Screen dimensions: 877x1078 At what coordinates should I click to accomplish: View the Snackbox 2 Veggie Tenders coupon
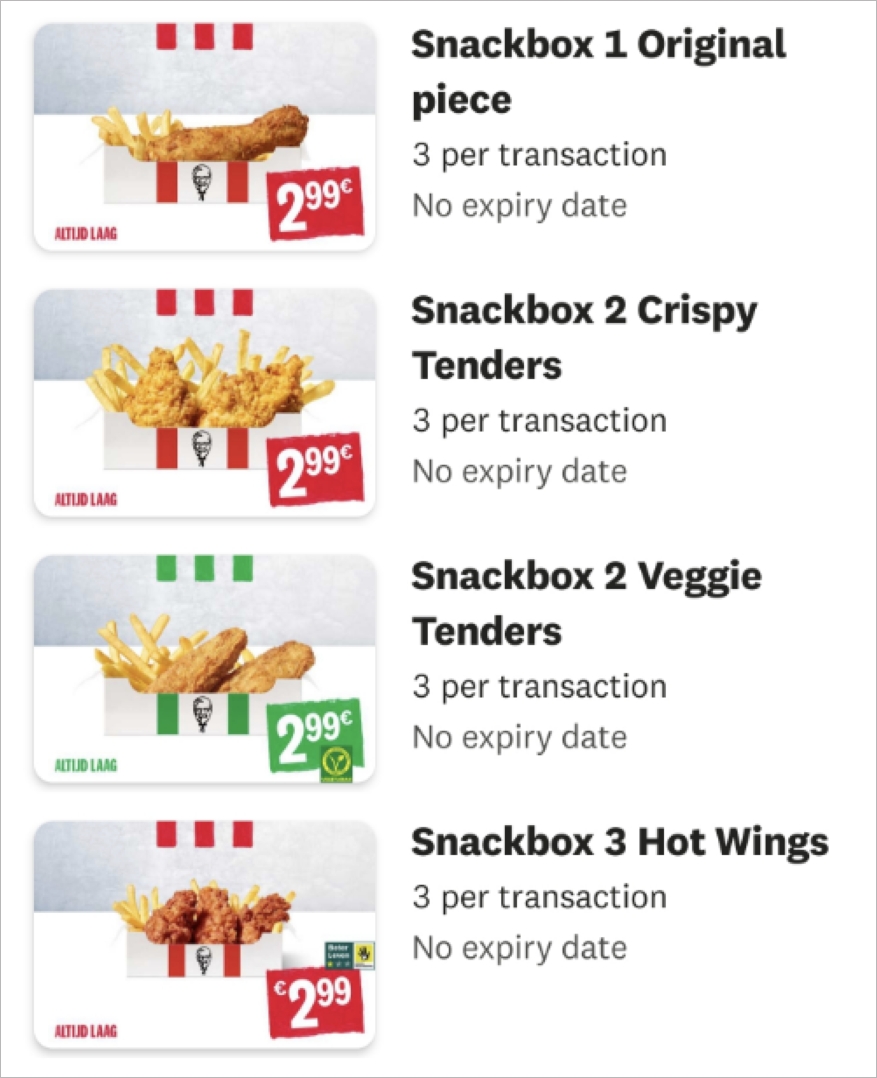tap(586, 603)
